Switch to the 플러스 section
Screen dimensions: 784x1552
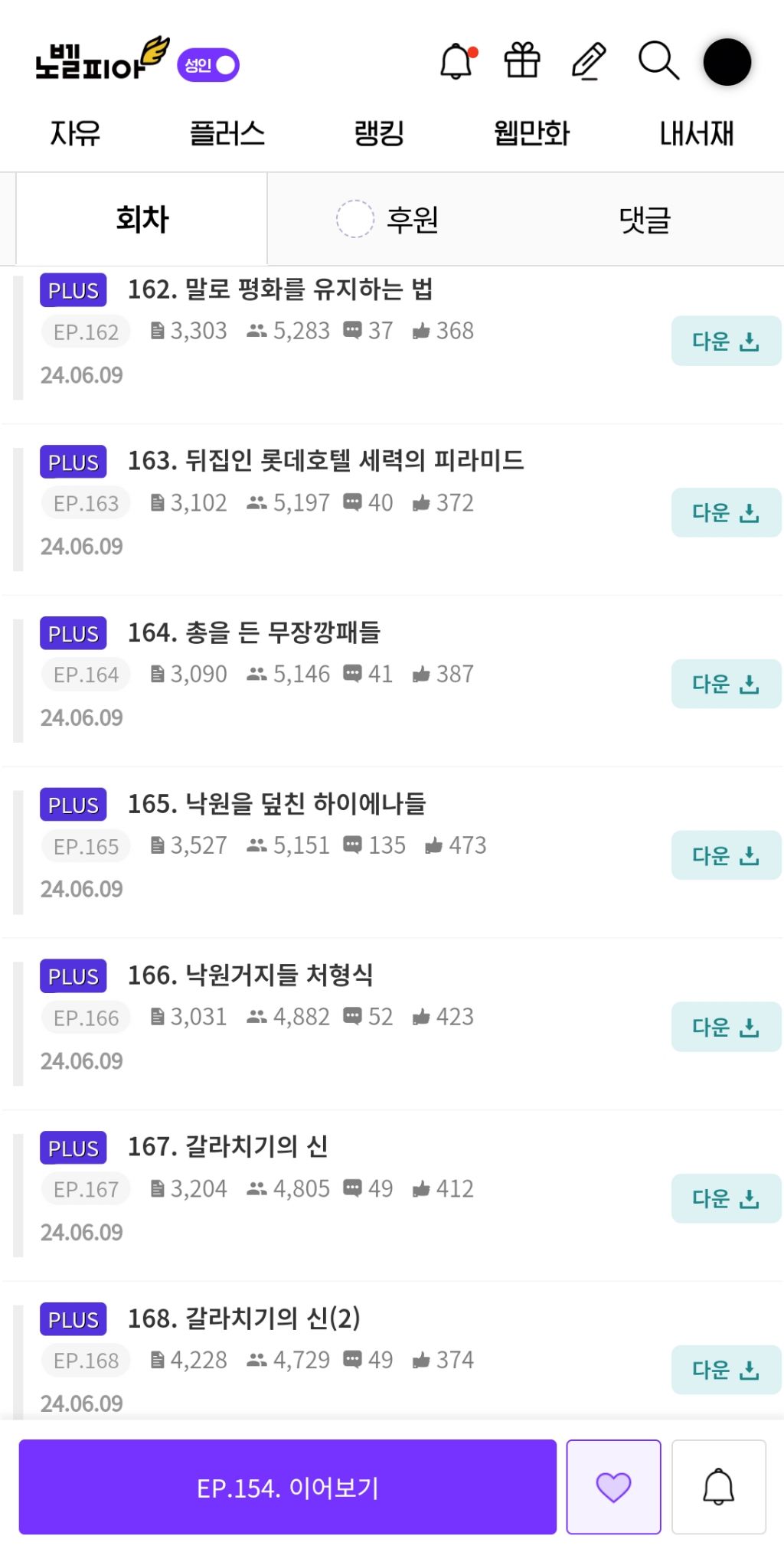click(227, 133)
